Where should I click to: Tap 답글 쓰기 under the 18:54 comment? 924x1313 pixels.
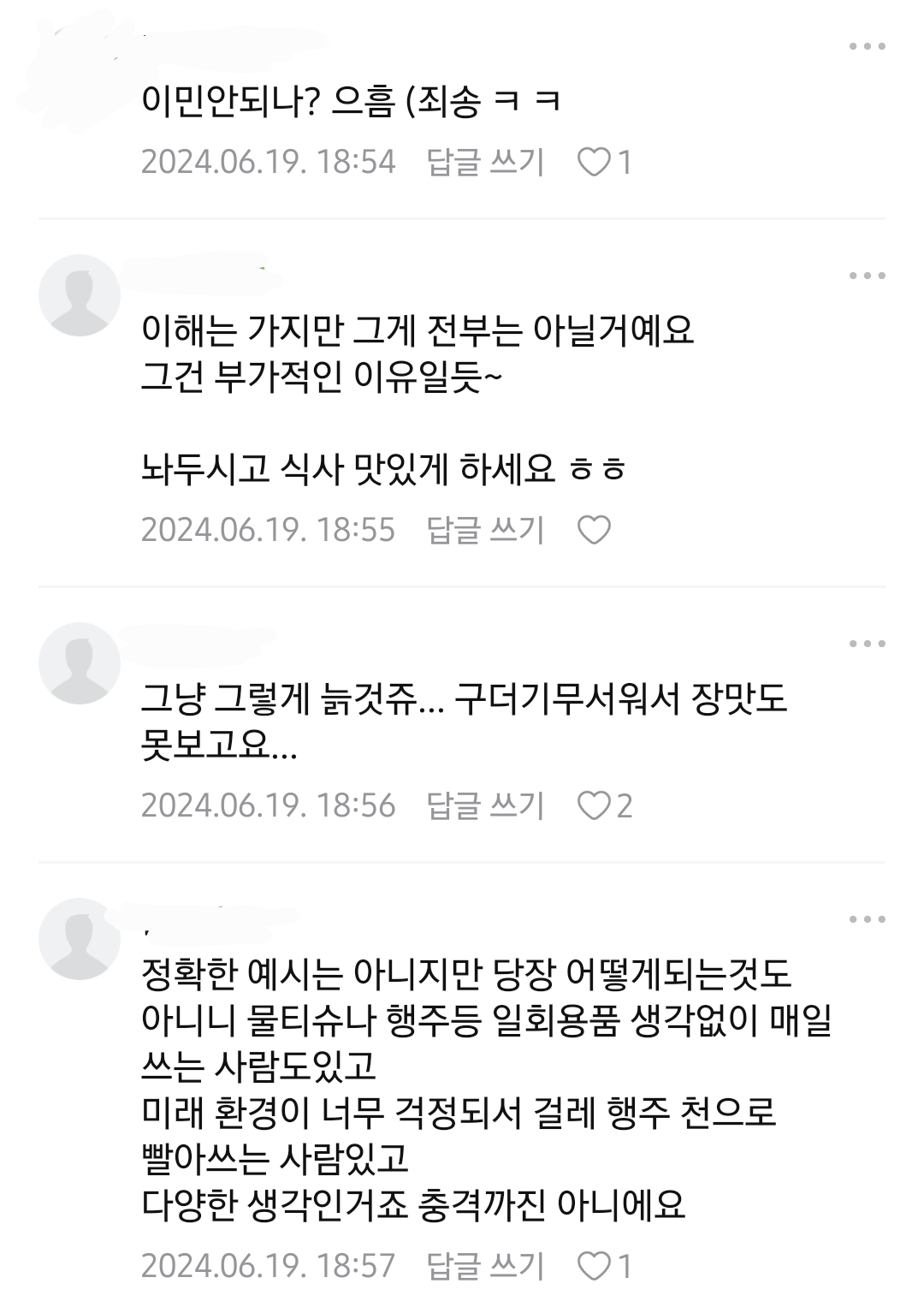(485, 162)
